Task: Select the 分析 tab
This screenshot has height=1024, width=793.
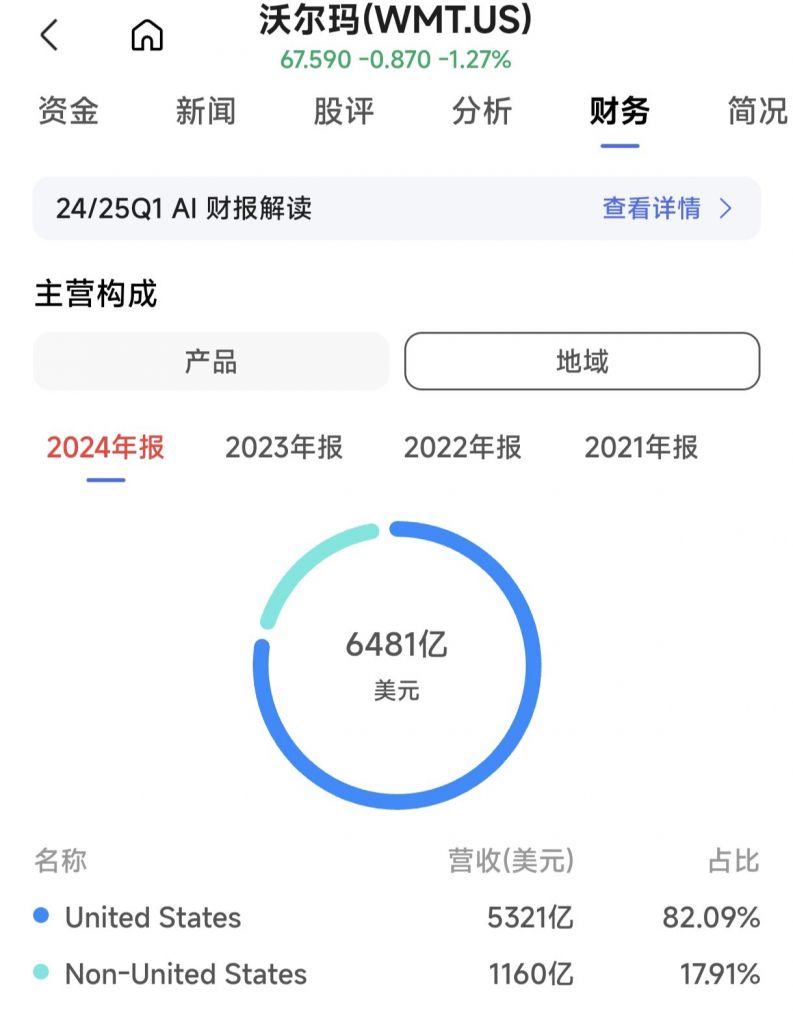Action: pyautogui.click(x=481, y=111)
